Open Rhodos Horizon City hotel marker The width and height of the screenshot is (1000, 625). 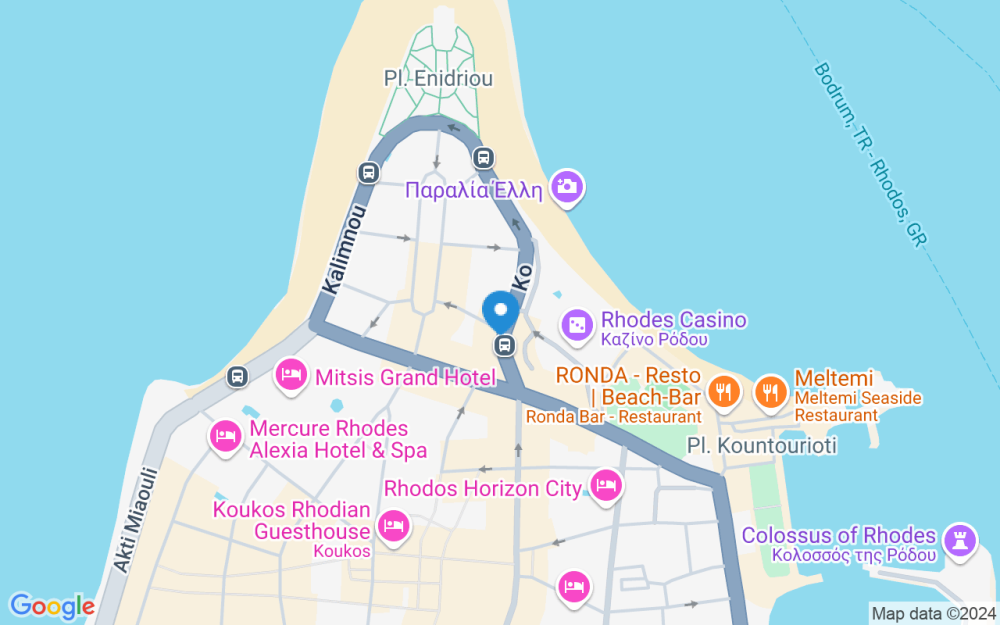[x=606, y=487]
